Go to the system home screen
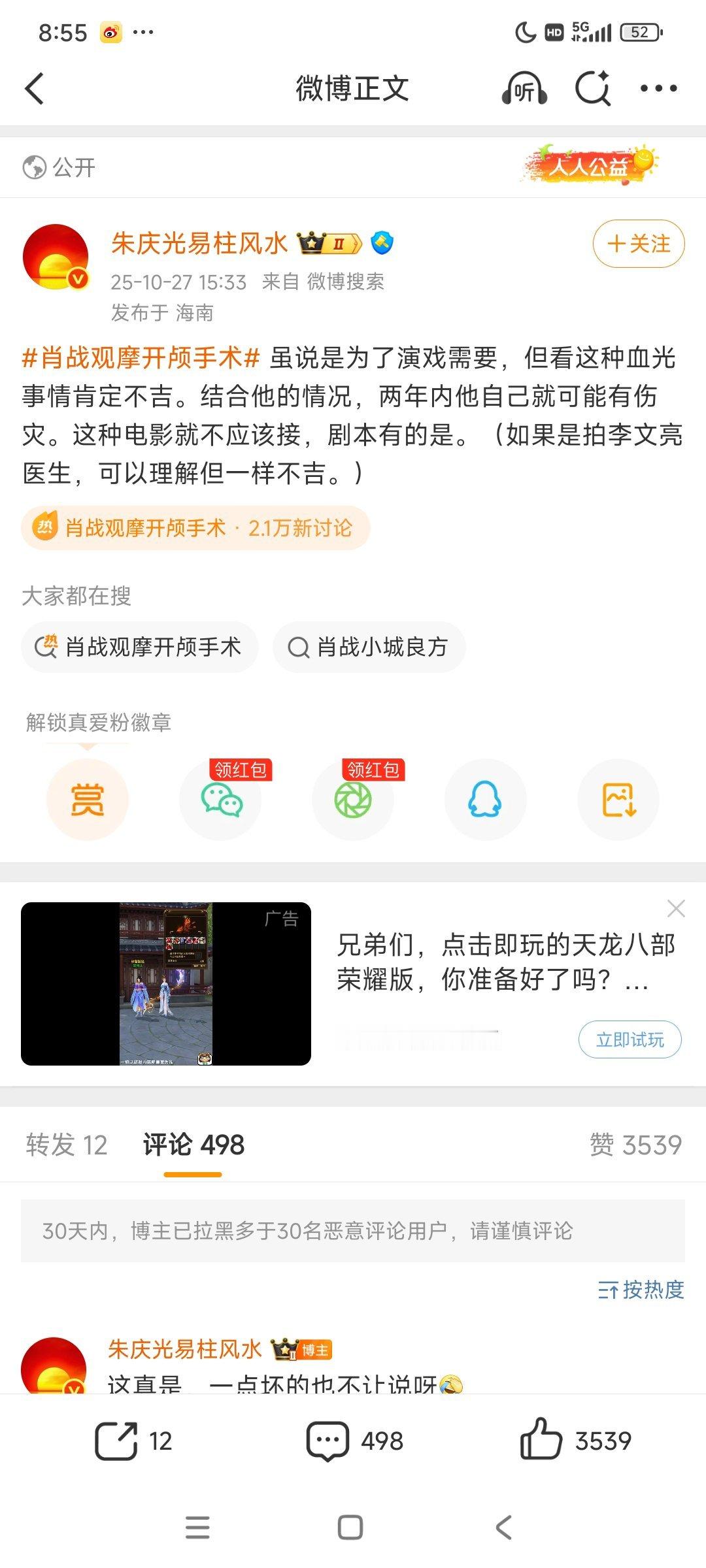Screen dimensions: 706x1568 (x=350, y=1527)
